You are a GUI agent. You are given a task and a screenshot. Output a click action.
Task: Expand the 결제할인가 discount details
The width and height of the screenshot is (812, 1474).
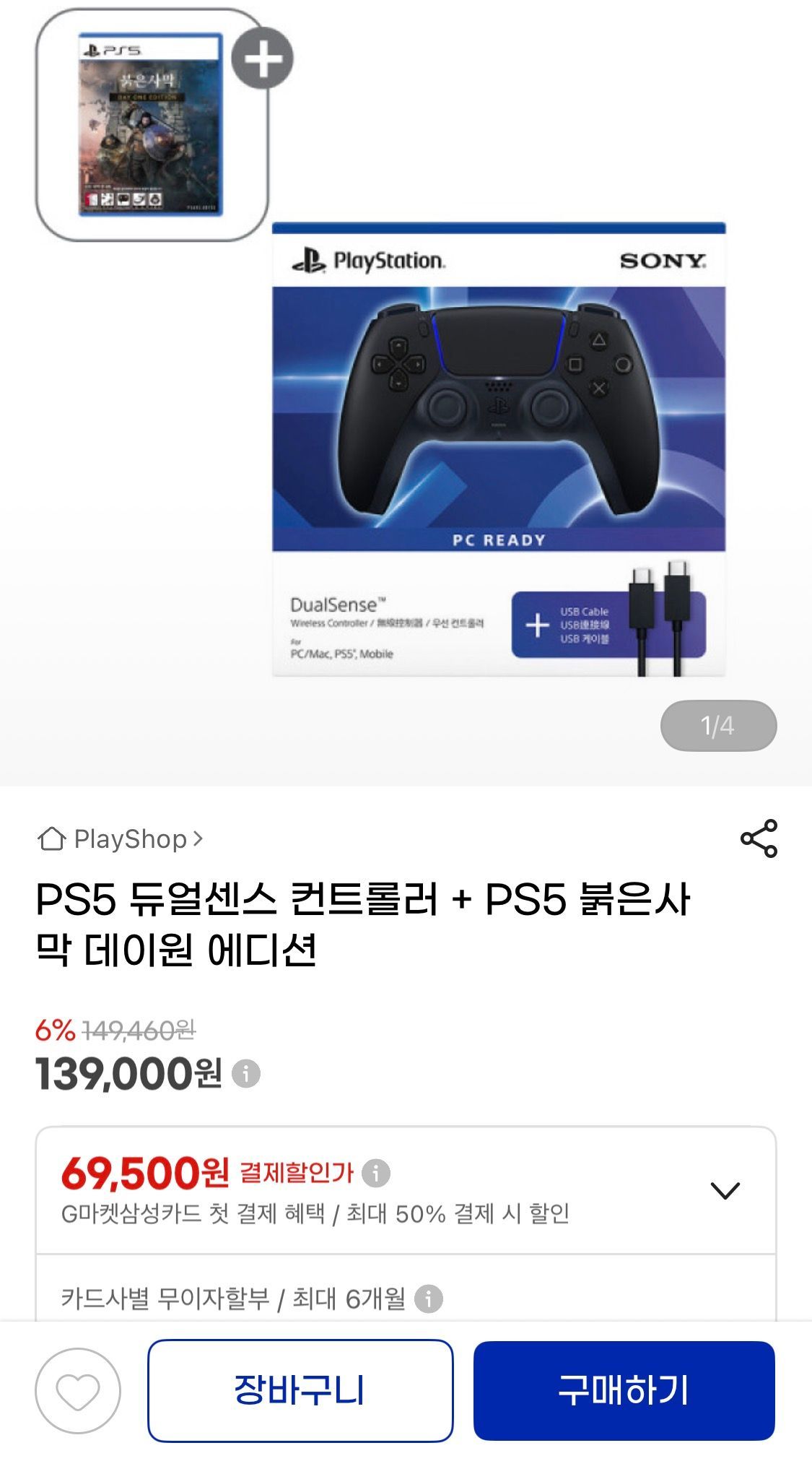pos(725,1190)
